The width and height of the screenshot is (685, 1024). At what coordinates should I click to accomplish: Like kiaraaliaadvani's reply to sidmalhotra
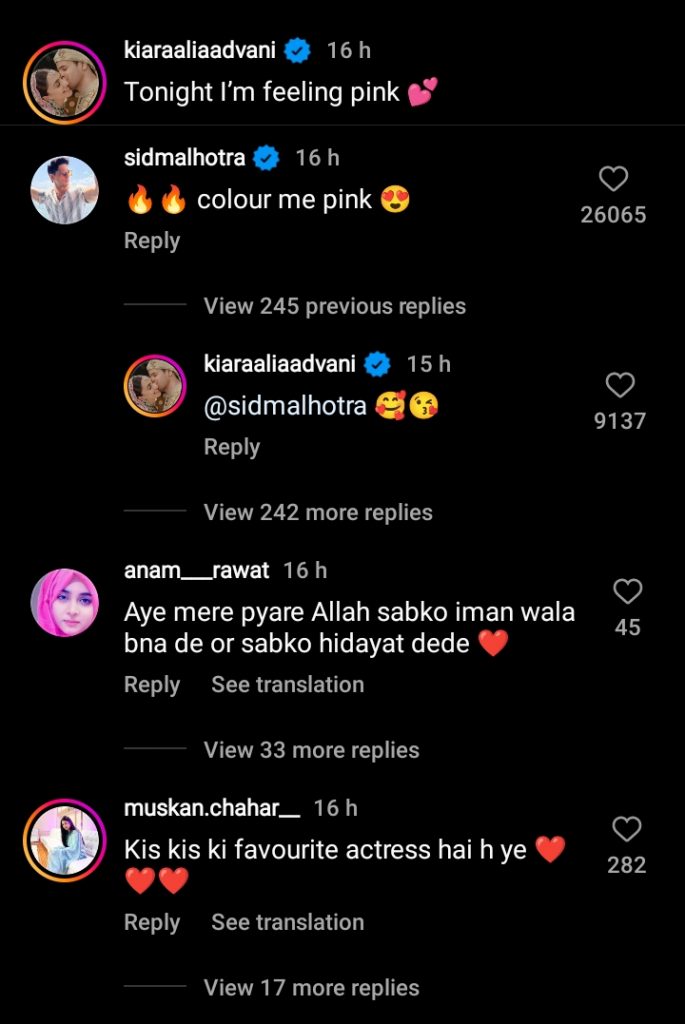click(x=620, y=385)
